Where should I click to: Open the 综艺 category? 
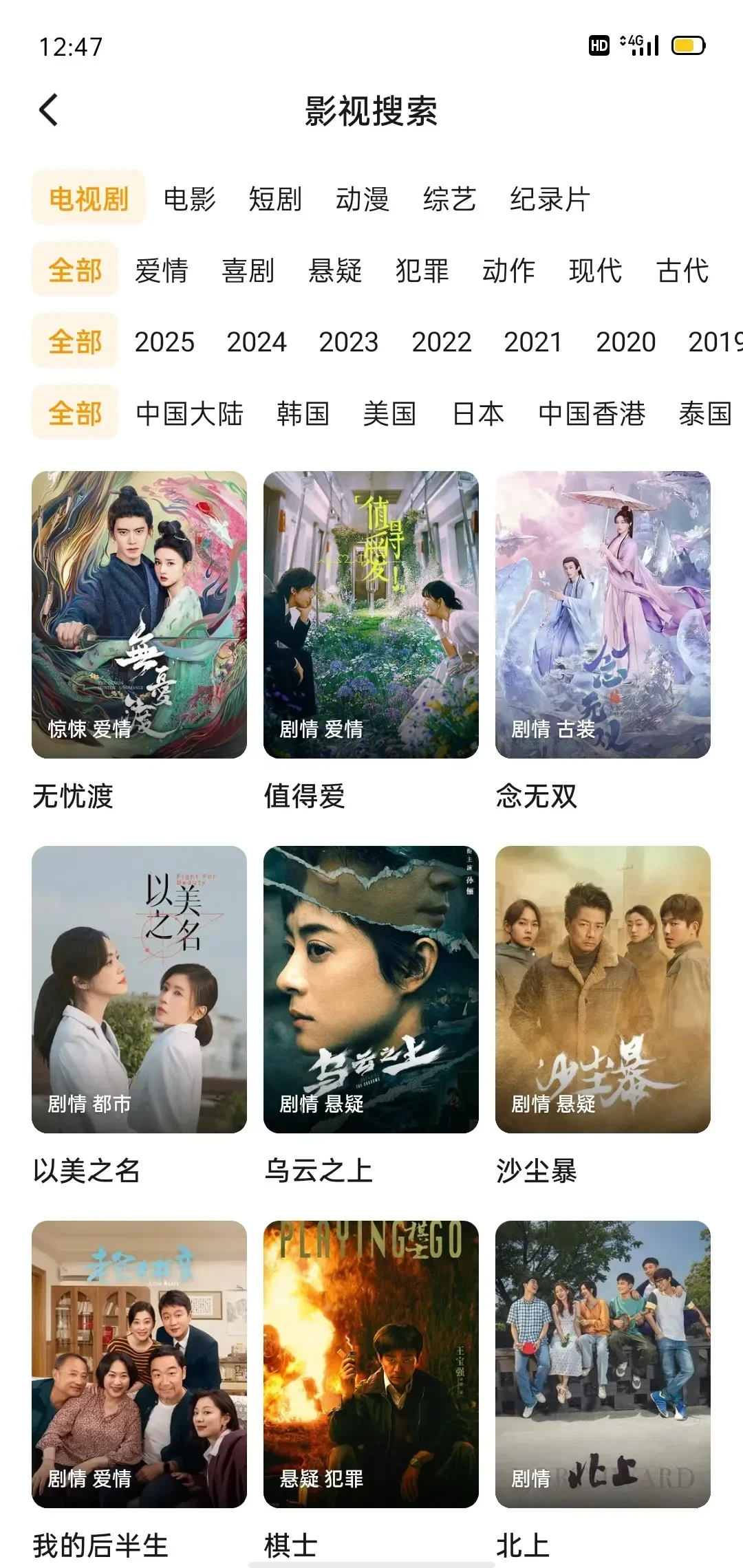[449, 199]
